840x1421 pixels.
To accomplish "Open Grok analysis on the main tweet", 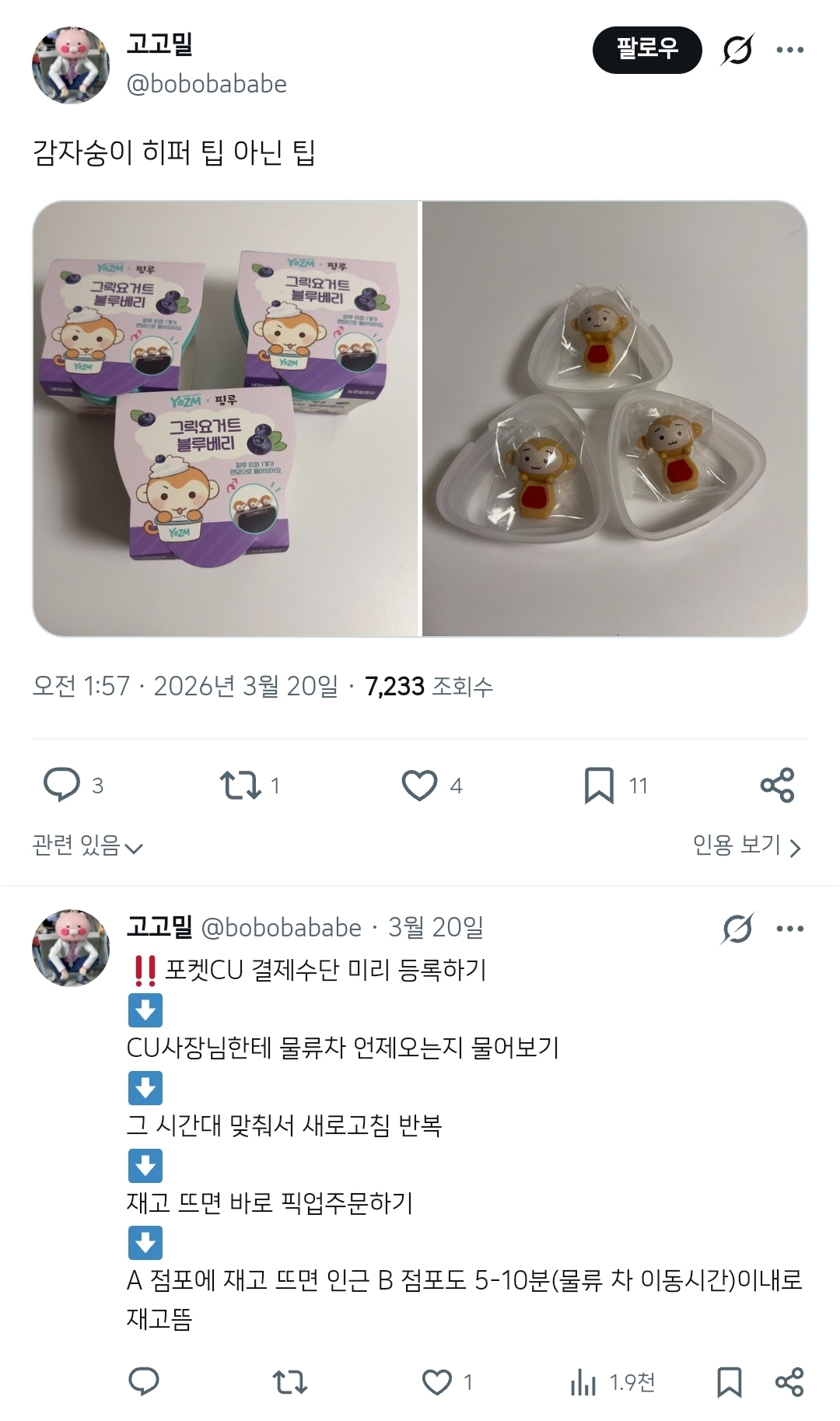I will (x=738, y=48).
